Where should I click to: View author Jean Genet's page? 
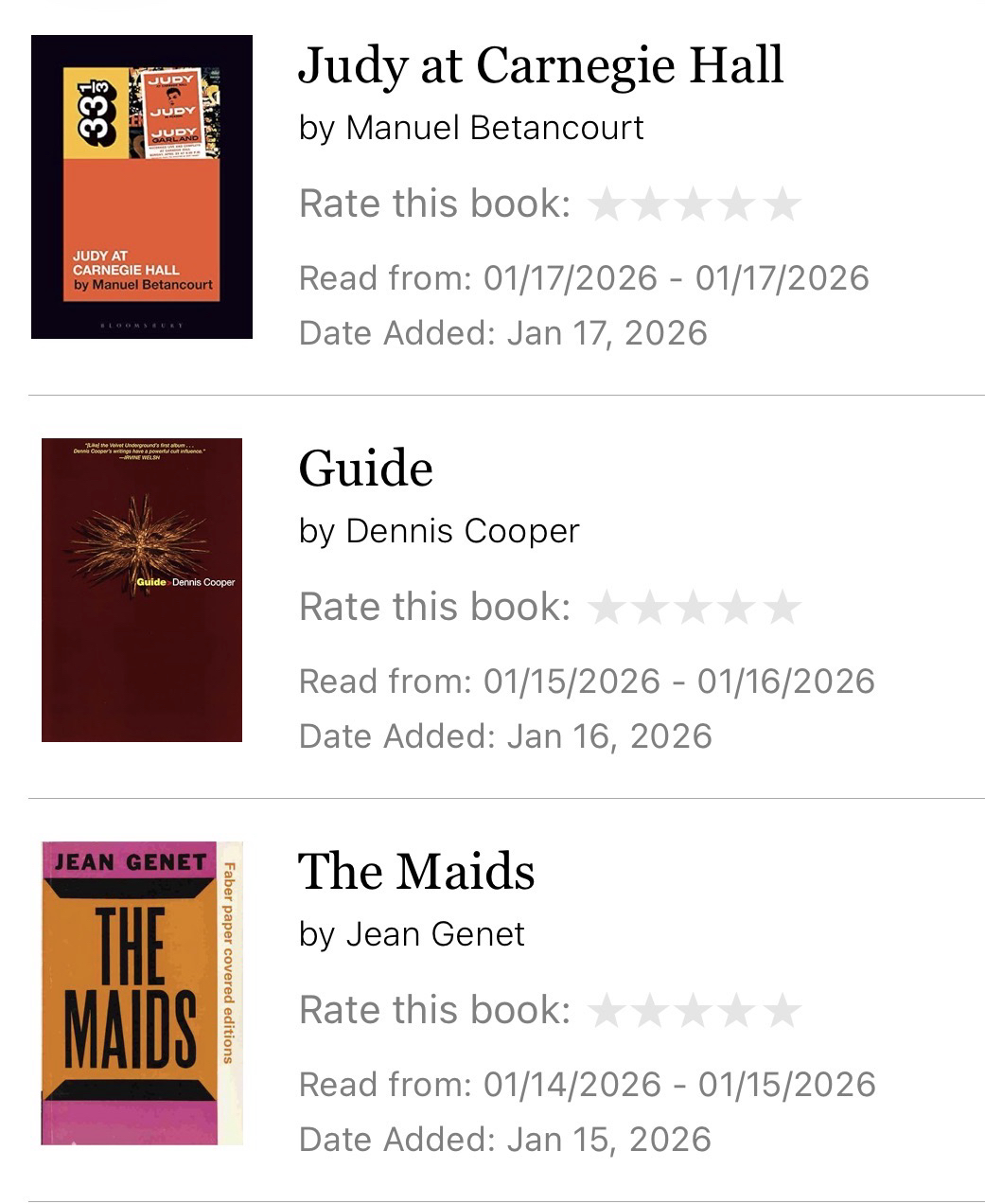[x=434, y=934]
